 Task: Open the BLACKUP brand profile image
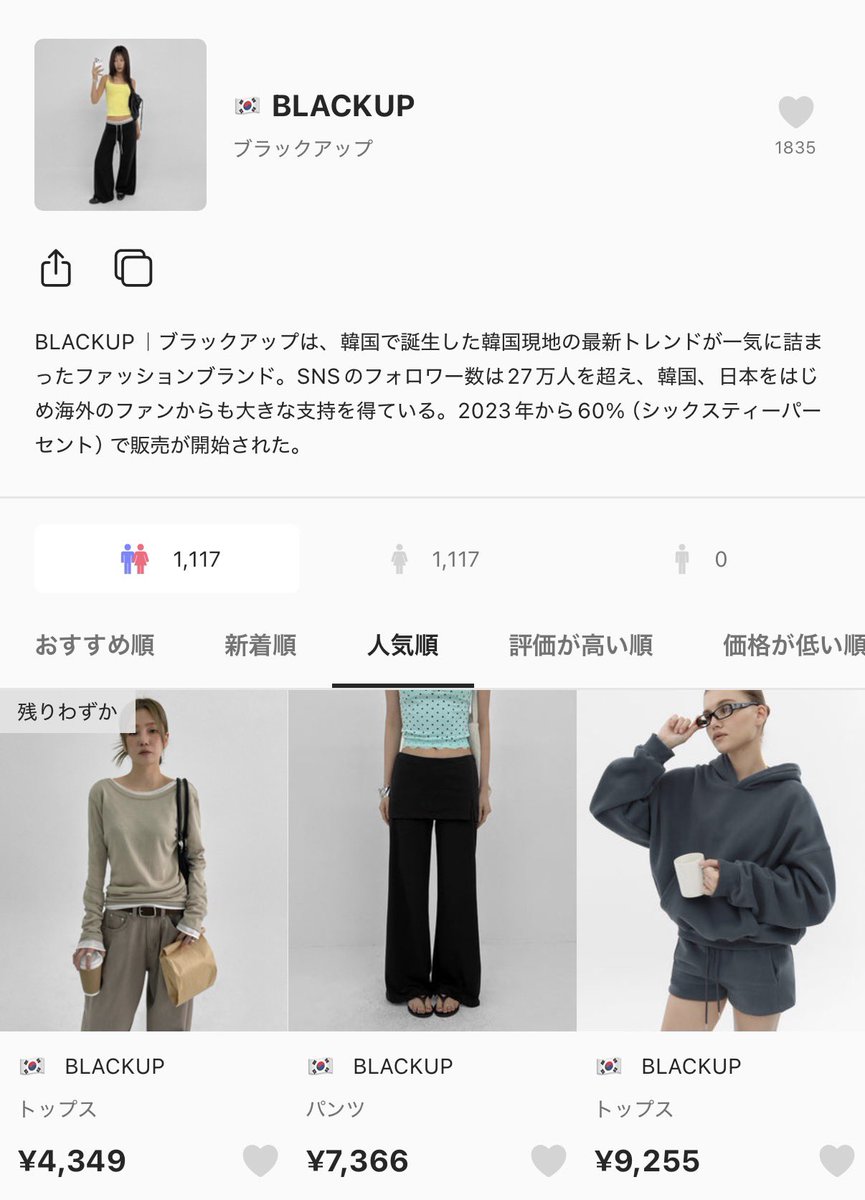pos(120,125)
